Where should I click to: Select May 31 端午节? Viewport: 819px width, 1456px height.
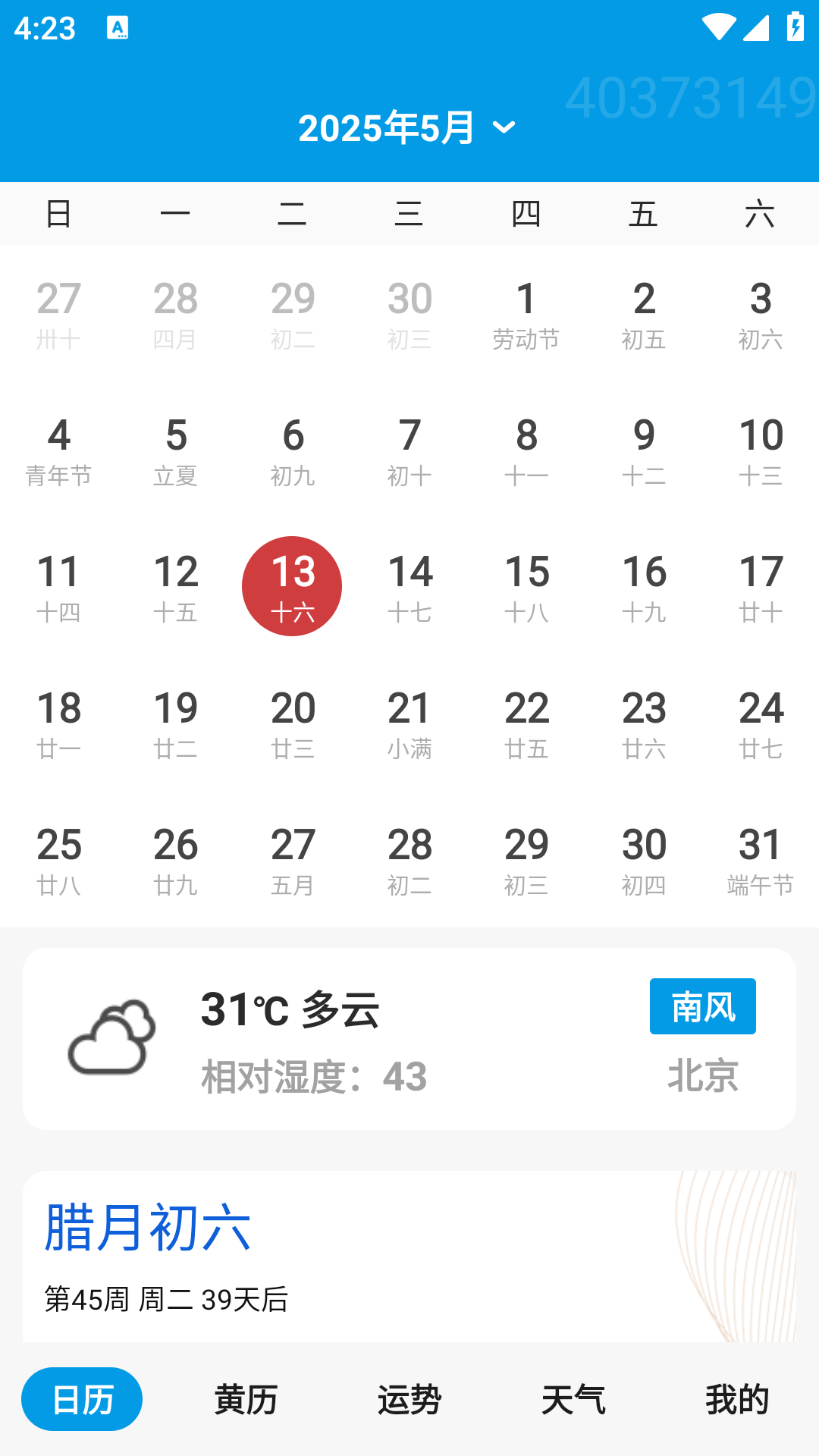(x=760, y=860)
